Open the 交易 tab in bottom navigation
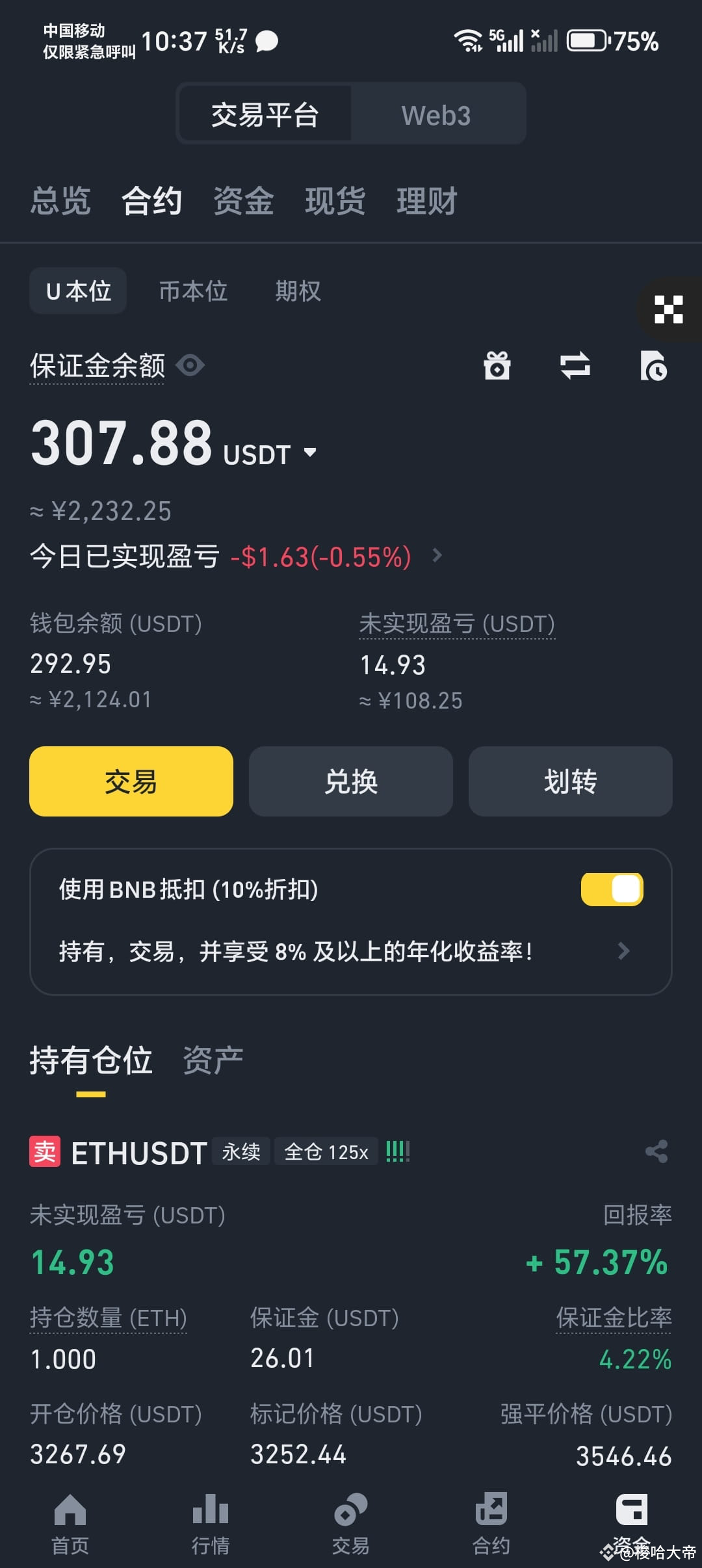This screenshot has width=702, height=1568. point(350,1515)
